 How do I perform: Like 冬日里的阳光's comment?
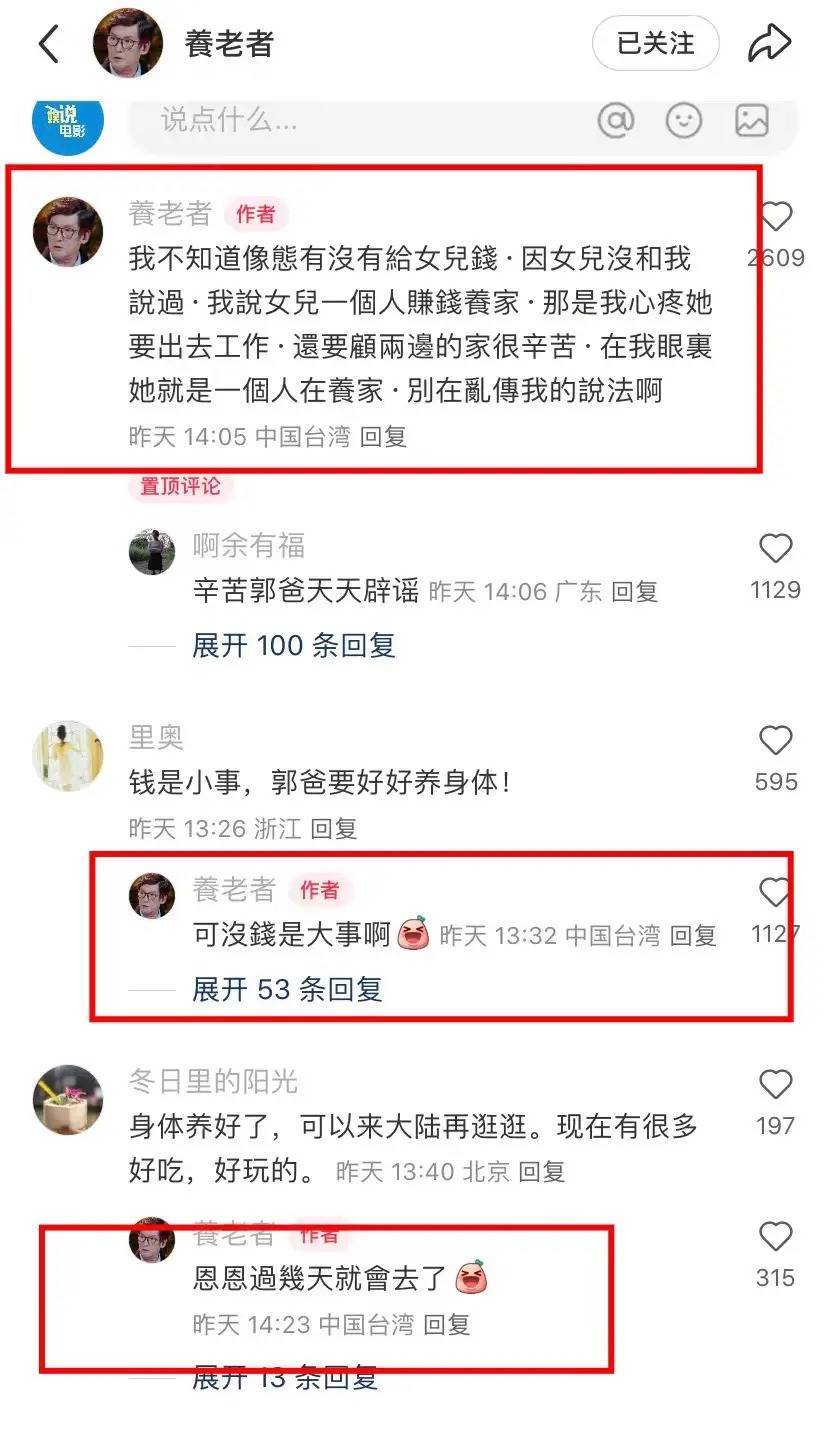click(775, 1085)
